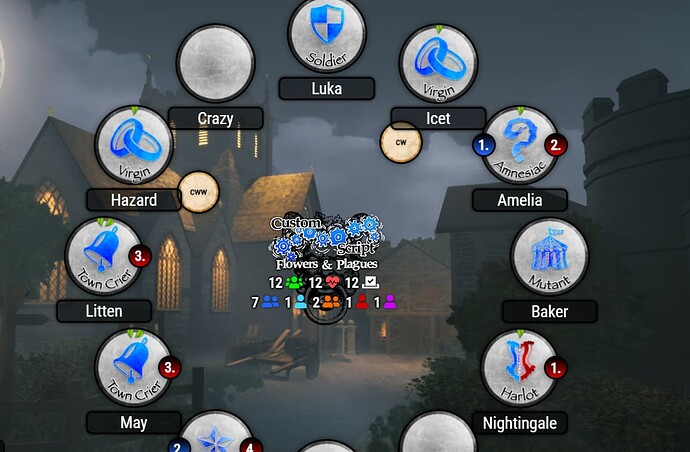Open Baker's Mutant character token

(x=549, y=257)
